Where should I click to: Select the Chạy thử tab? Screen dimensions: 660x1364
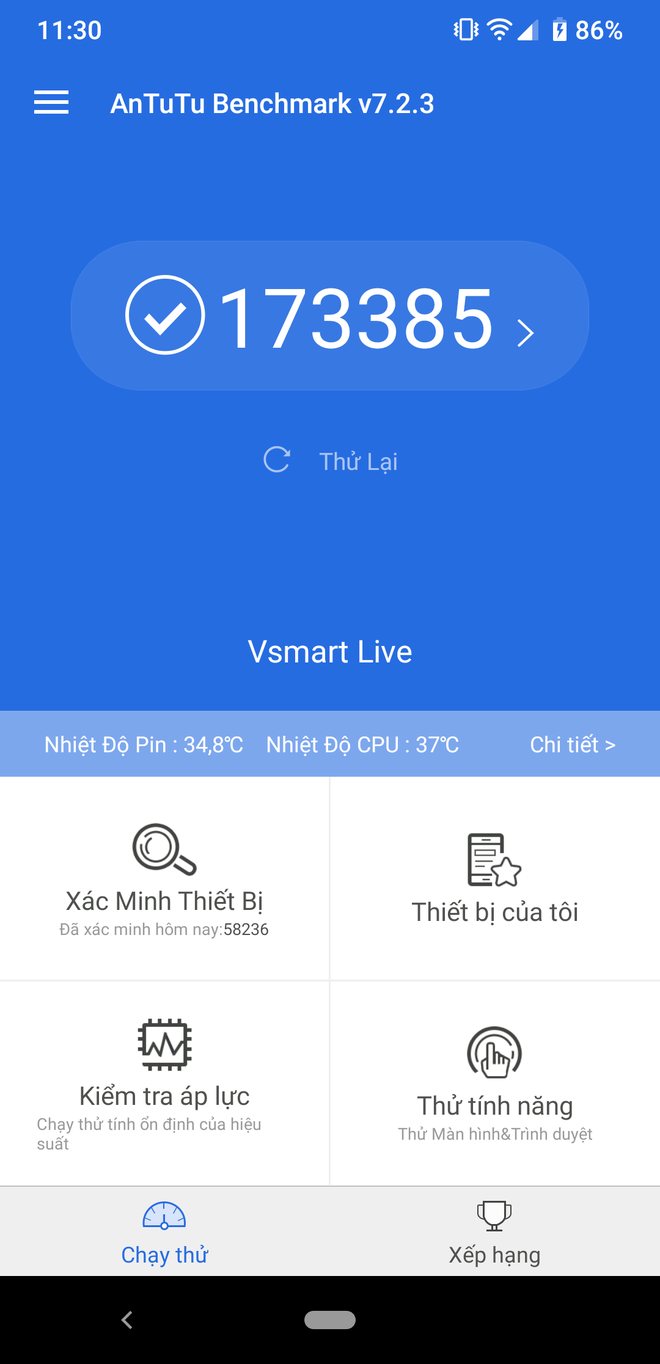[165, 1232]
